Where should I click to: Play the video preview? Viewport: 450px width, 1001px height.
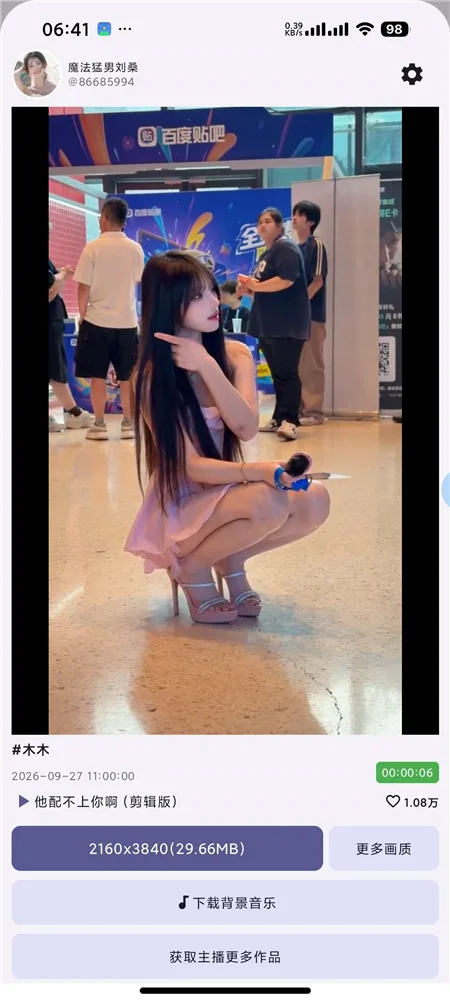pos(225,421)
